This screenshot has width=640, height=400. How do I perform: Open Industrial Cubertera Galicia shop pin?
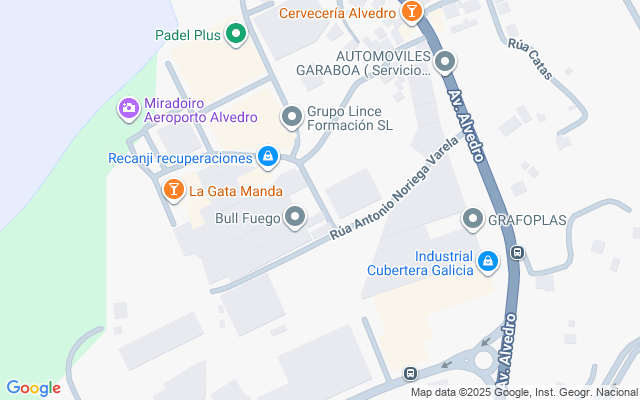(x=487, y=263)
